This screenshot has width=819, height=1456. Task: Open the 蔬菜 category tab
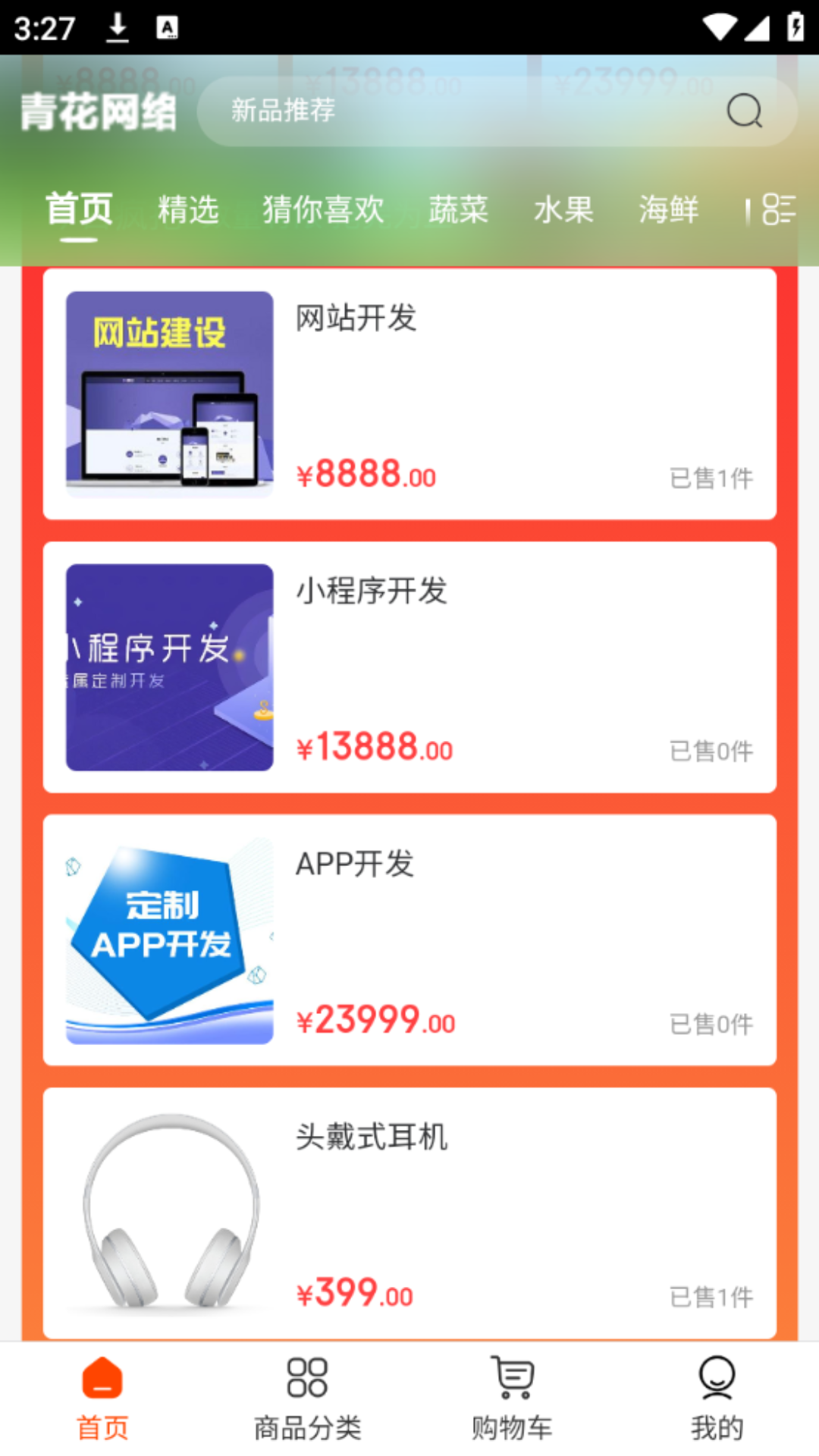[x=458, y=209]
